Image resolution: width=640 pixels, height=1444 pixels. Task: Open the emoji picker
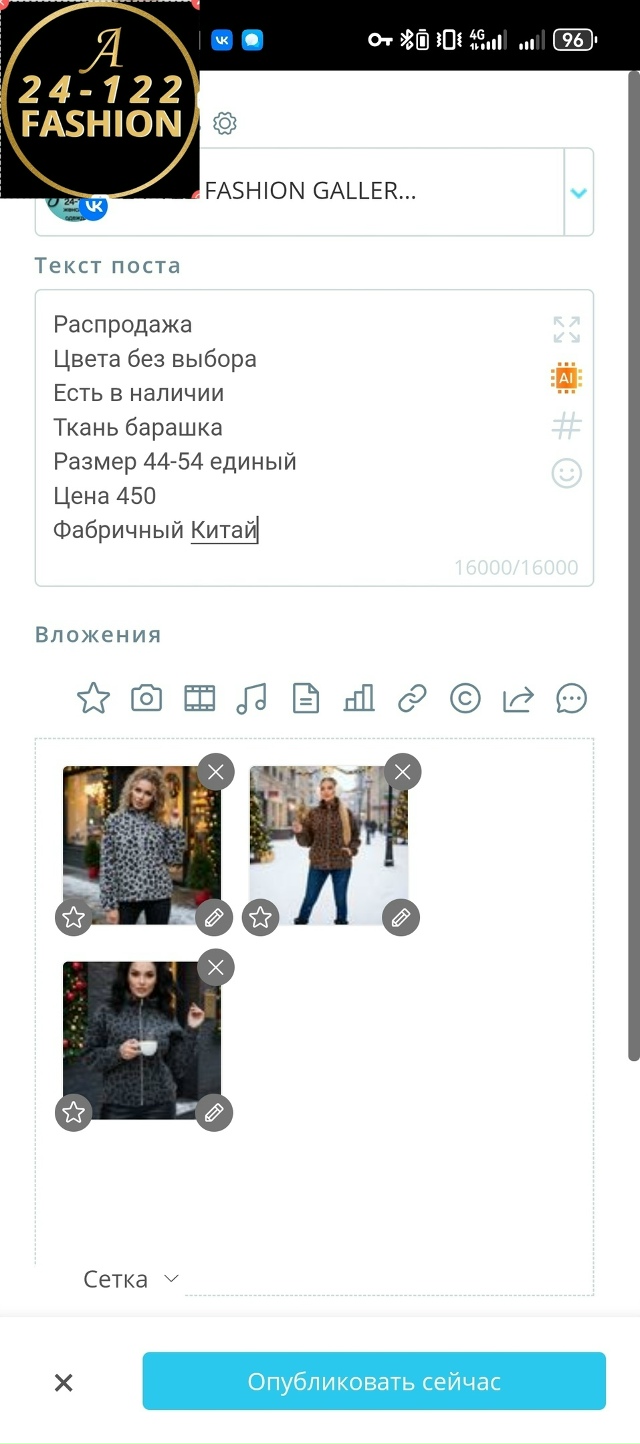point(566,473)
